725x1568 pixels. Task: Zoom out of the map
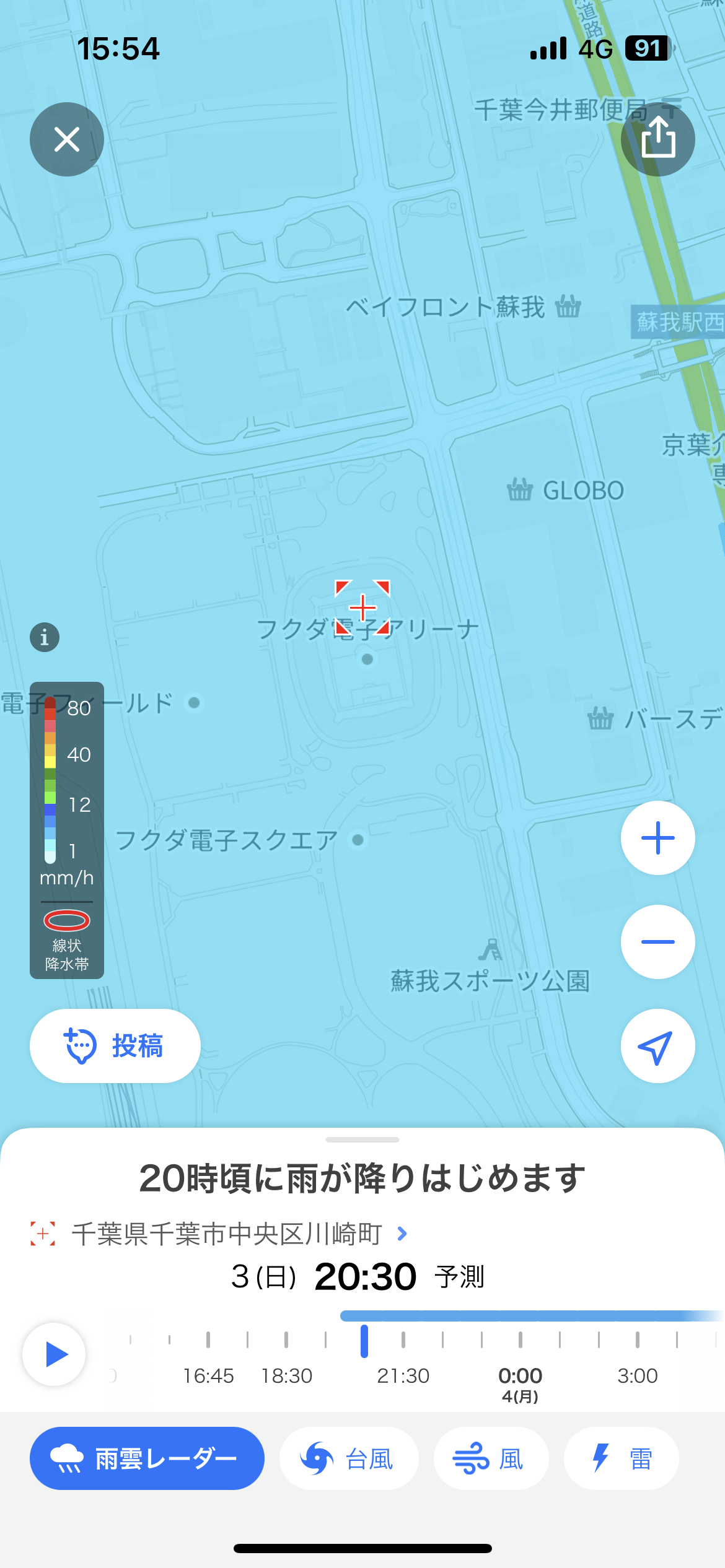point(657,942)
